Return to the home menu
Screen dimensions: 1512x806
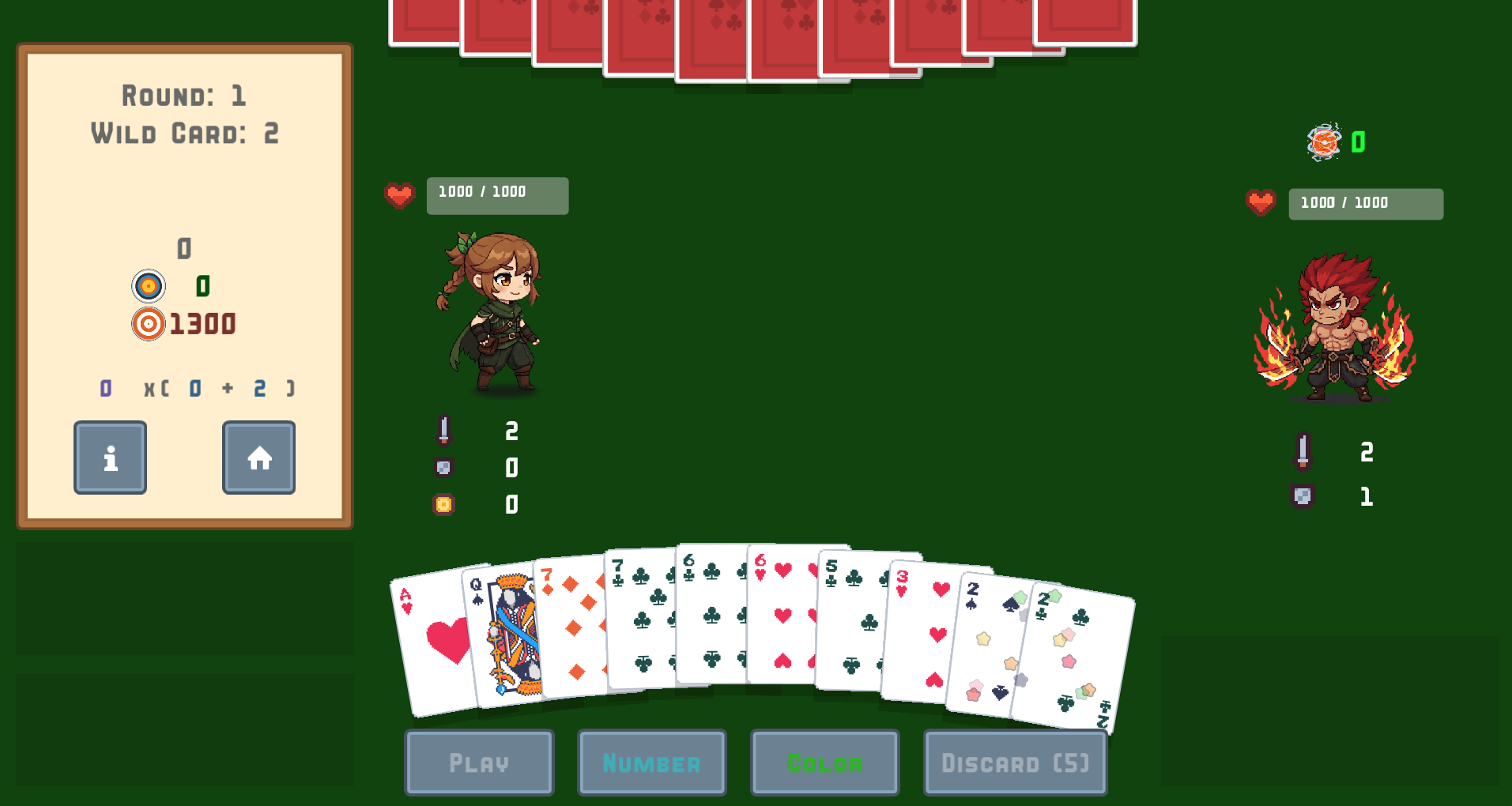258,458
